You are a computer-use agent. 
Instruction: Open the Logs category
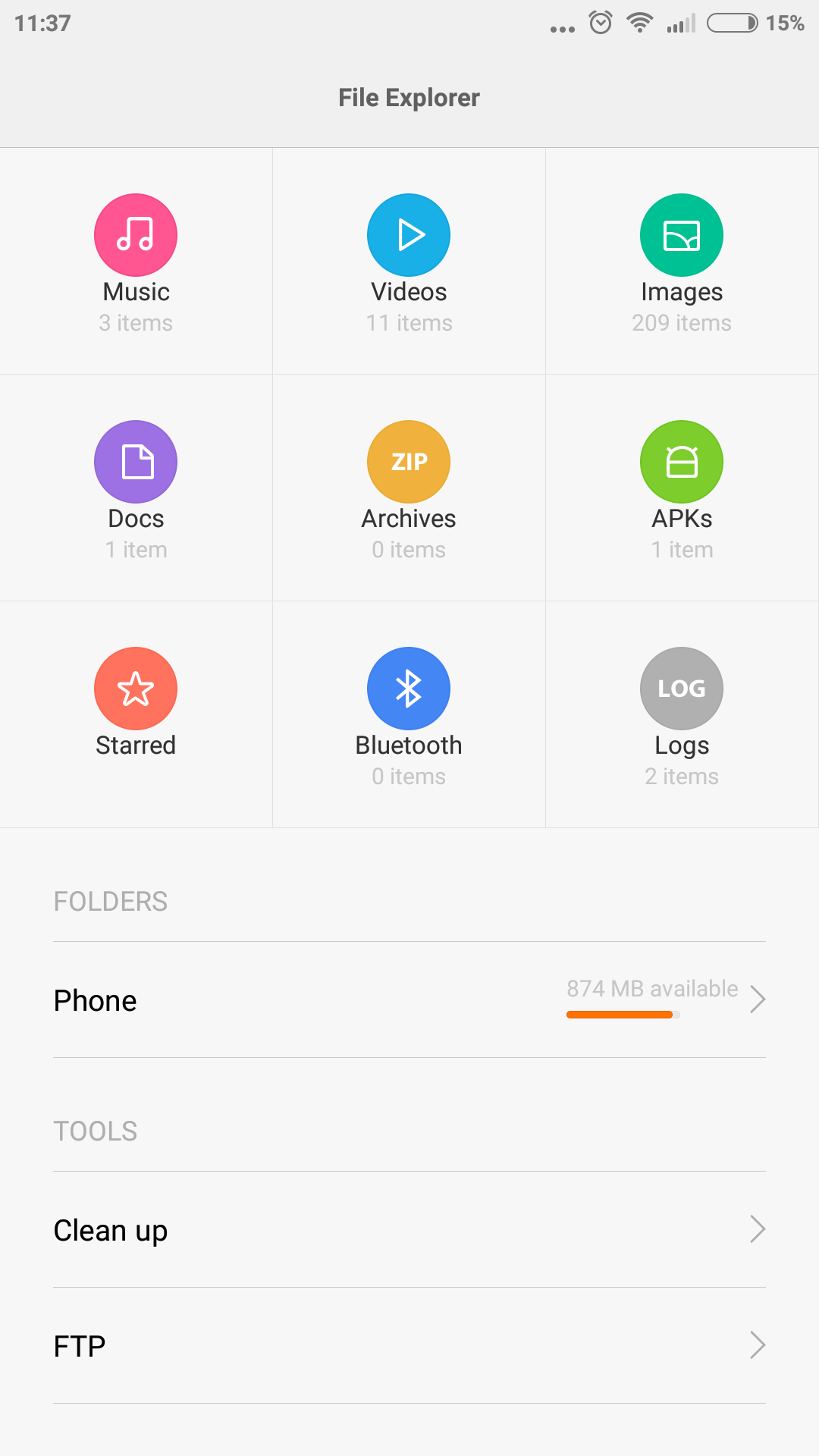point(682,714)
